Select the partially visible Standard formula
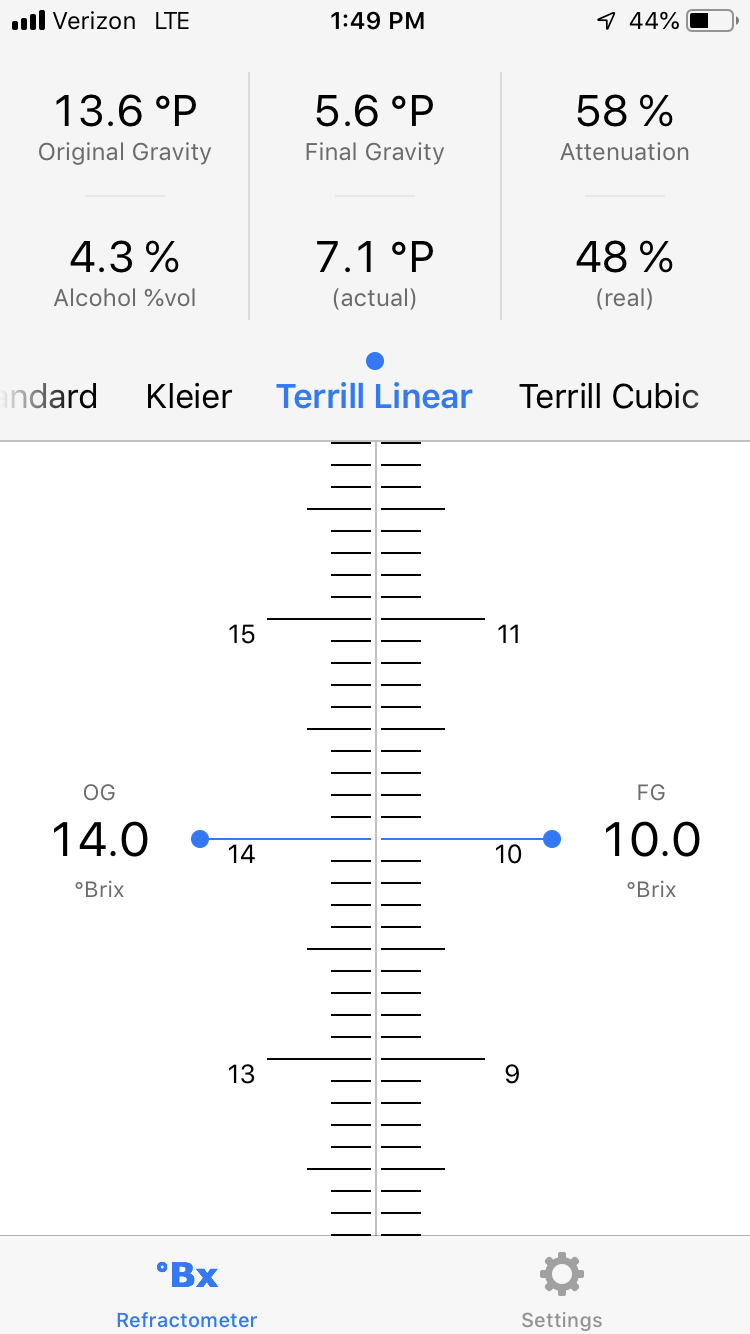Screen dimensions: 750x1334 50,397
